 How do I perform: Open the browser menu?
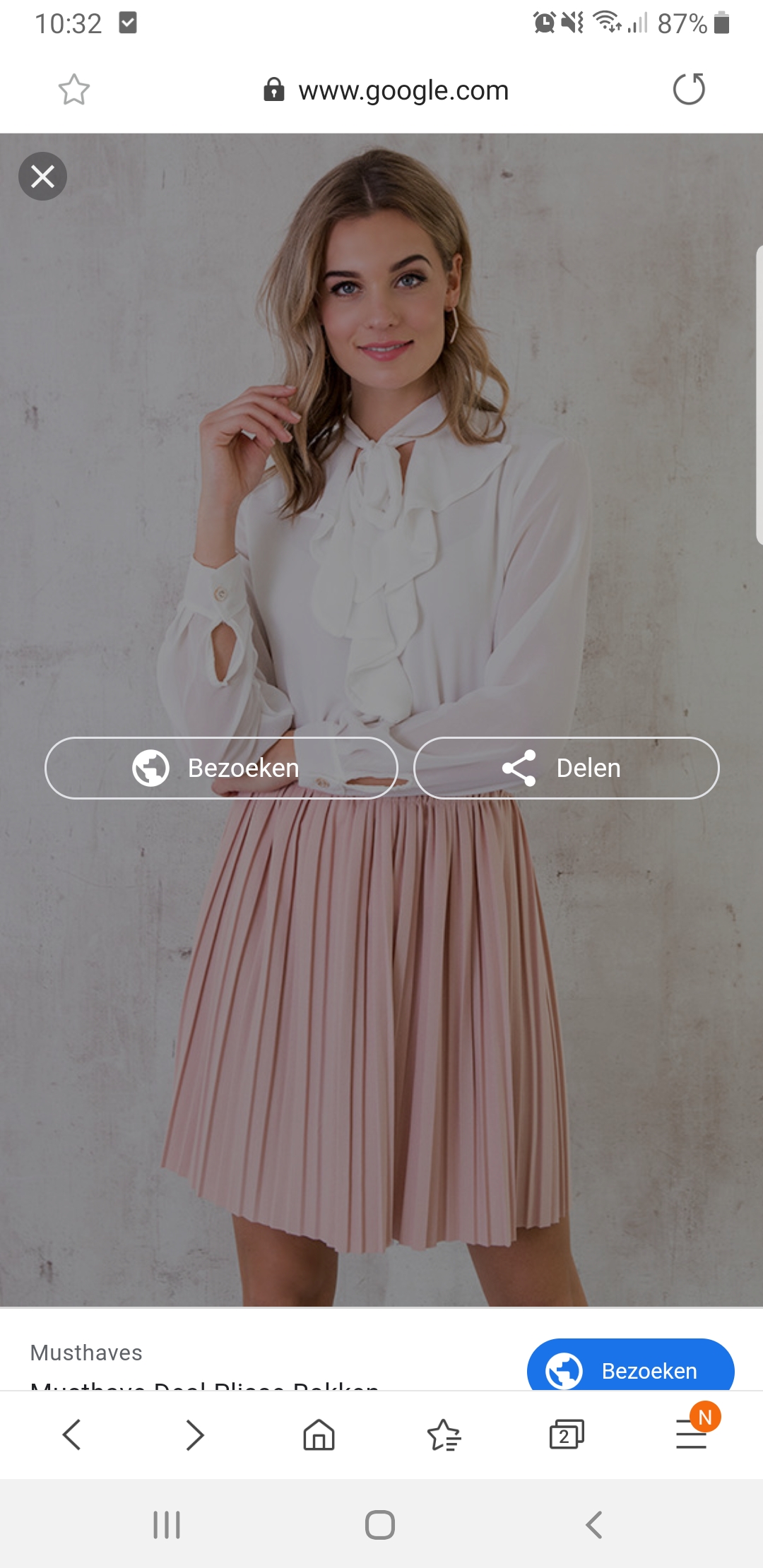pos(692,1435)
